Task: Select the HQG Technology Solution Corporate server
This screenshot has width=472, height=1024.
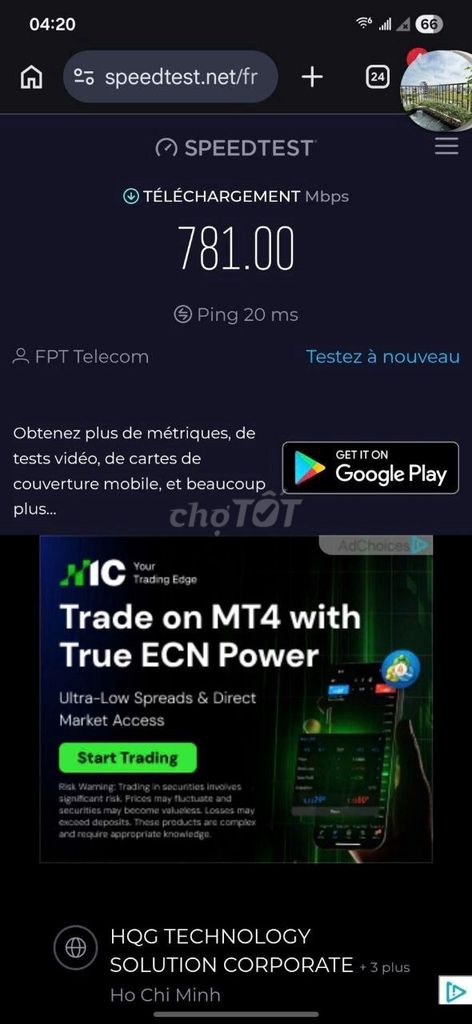Action: pyautogui.click(x=231, y=965)
